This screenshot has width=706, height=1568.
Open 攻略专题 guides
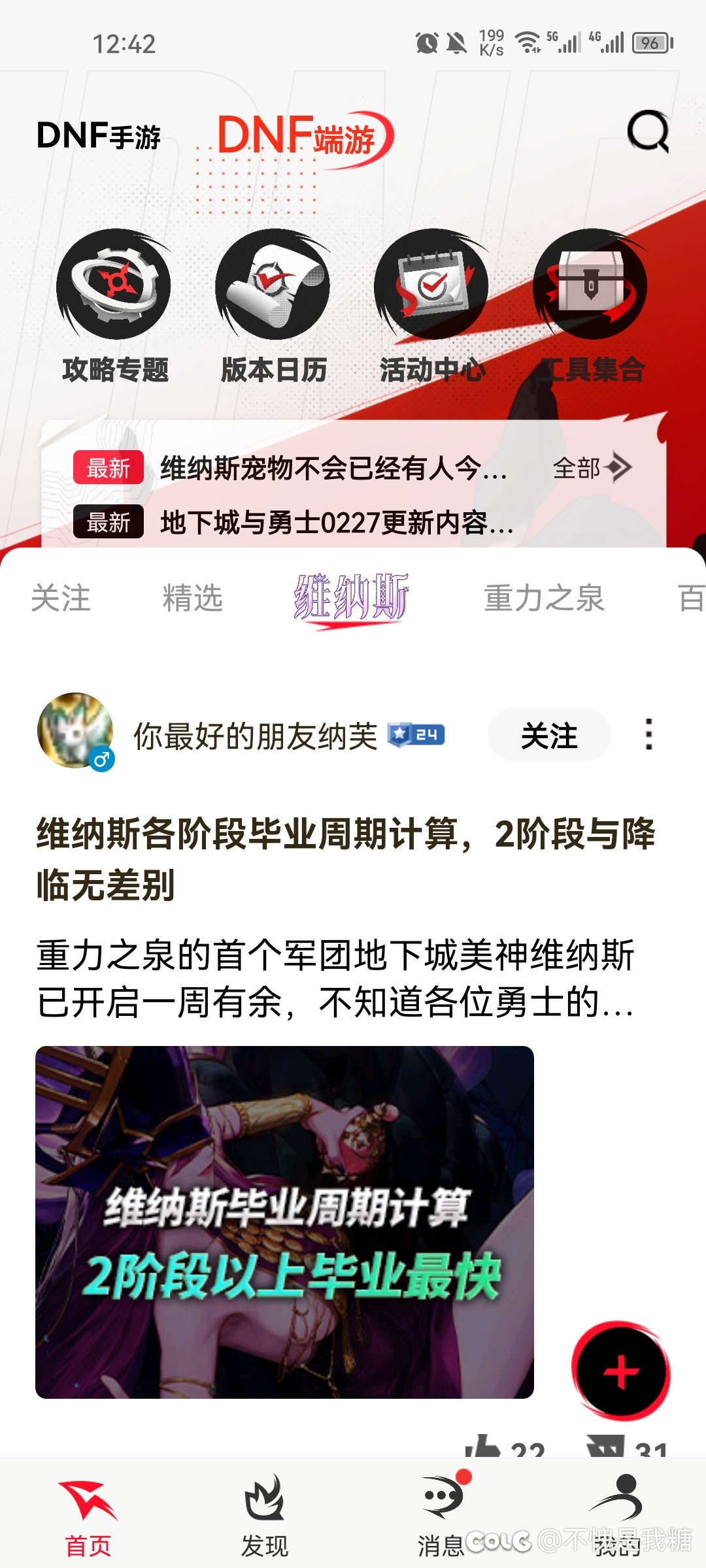tap(115, 306)
